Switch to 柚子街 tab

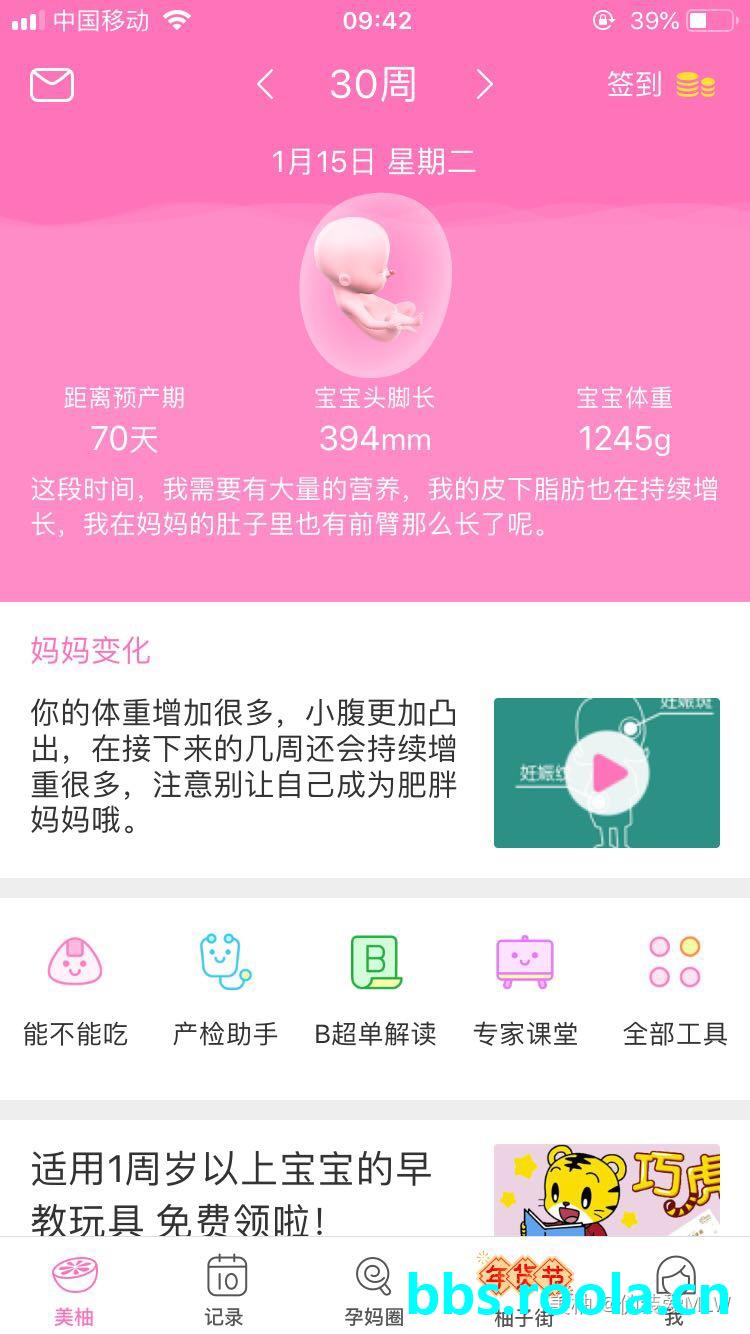tap(524, 1288)
